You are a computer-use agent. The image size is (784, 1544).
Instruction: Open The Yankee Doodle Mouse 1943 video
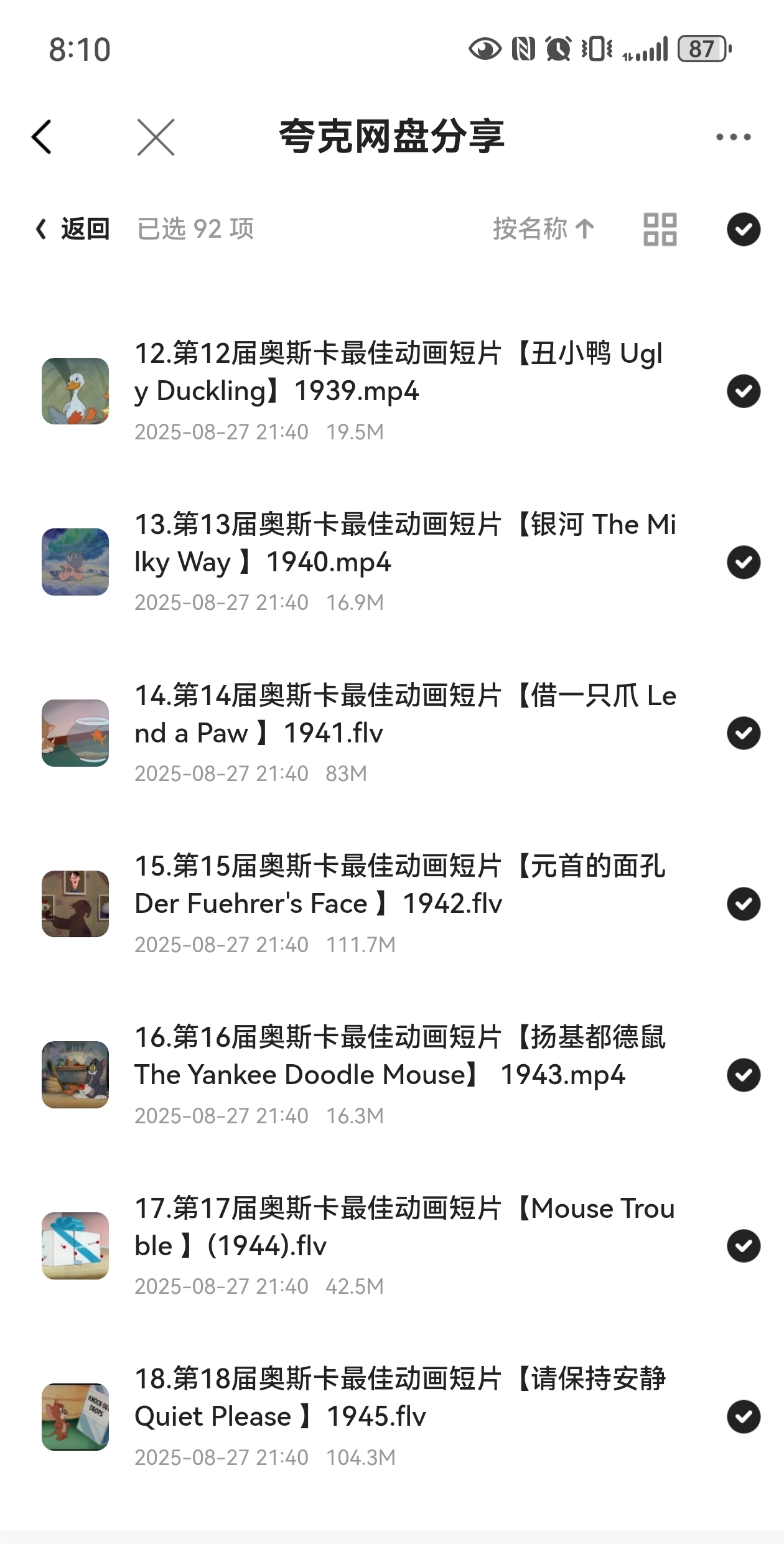[398, 1056]
